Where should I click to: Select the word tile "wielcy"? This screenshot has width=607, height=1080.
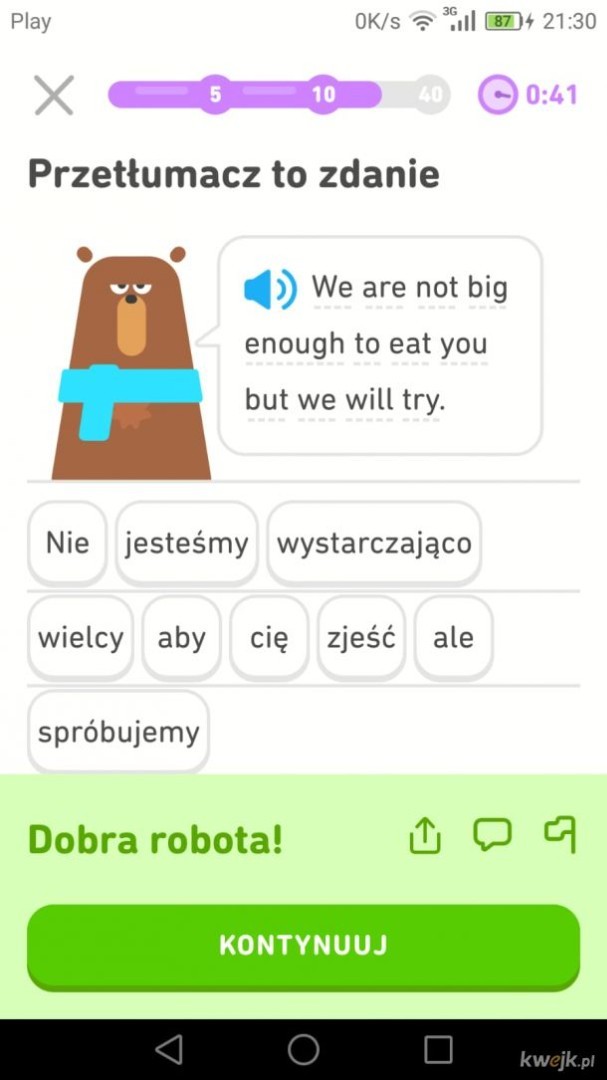(x=80, y=638)
